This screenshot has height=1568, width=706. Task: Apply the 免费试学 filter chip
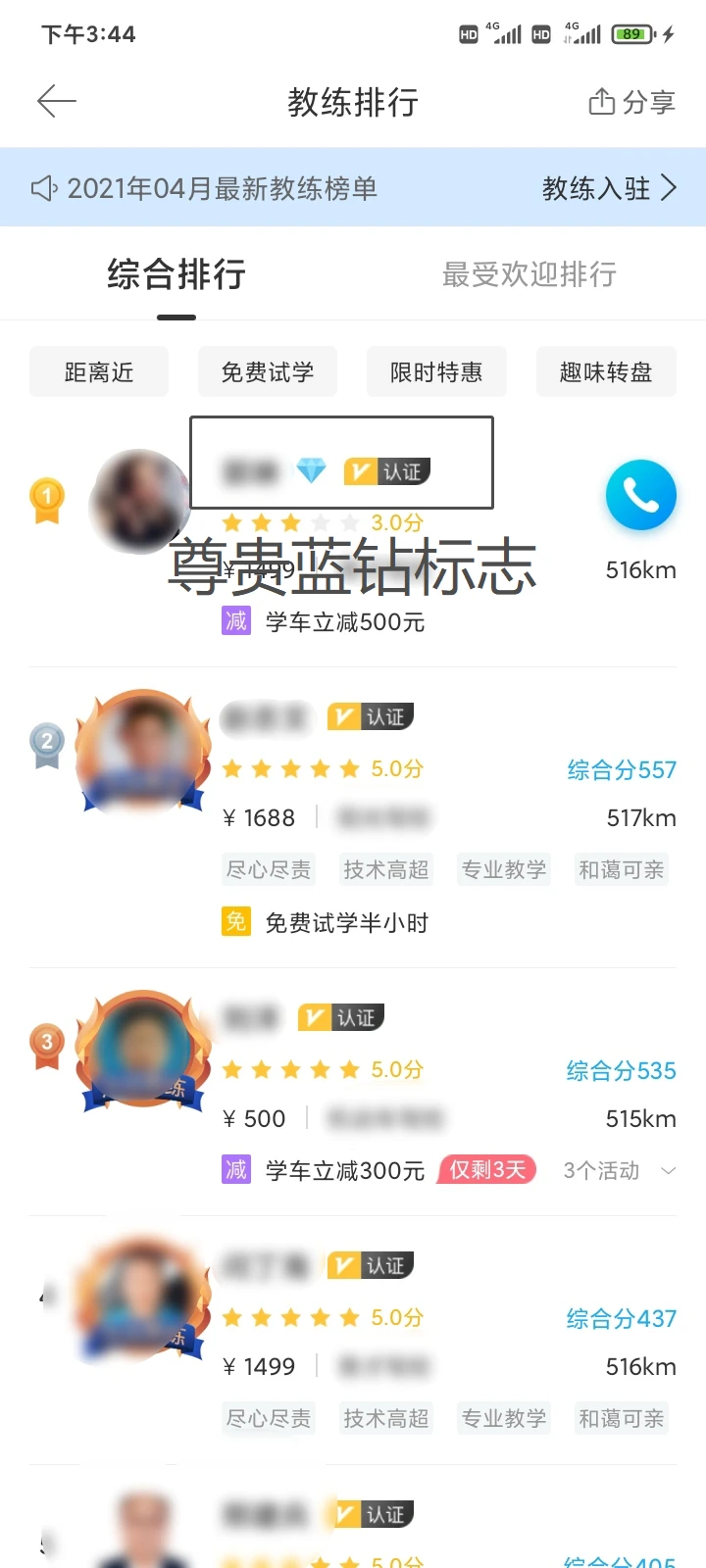coord(268,372)
